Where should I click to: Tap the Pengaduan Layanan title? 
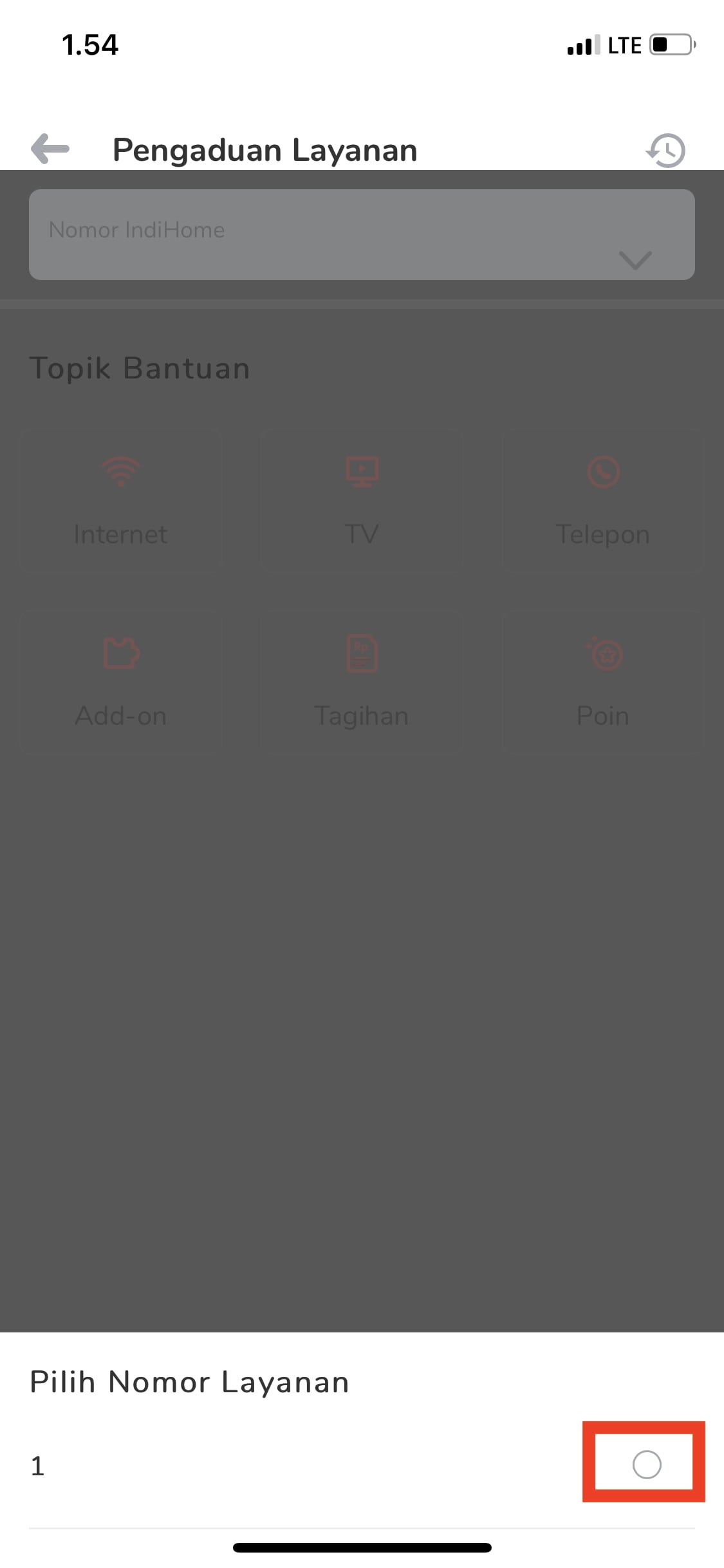tap(265, 149)
